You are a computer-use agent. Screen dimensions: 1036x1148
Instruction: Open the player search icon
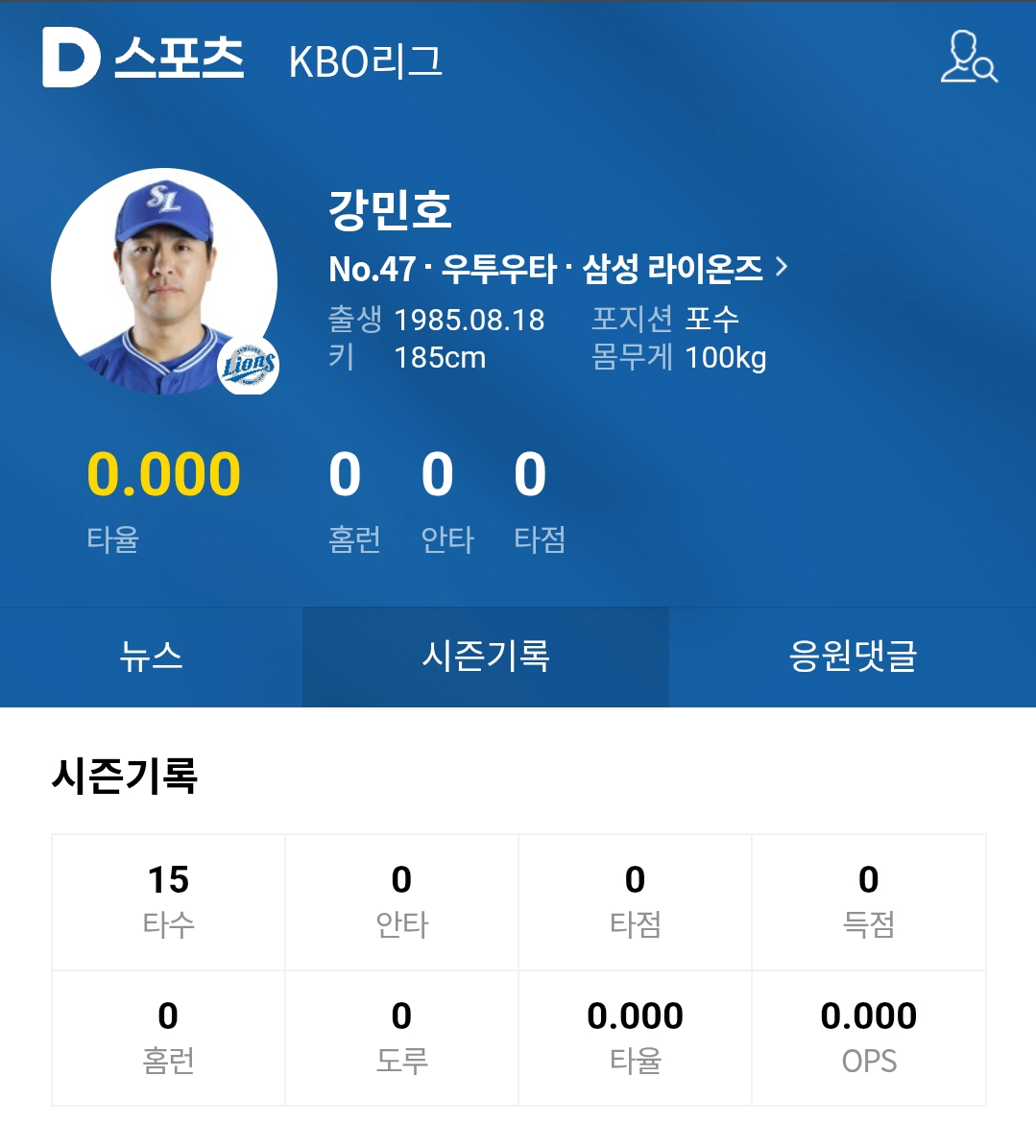tap(968, 58)
